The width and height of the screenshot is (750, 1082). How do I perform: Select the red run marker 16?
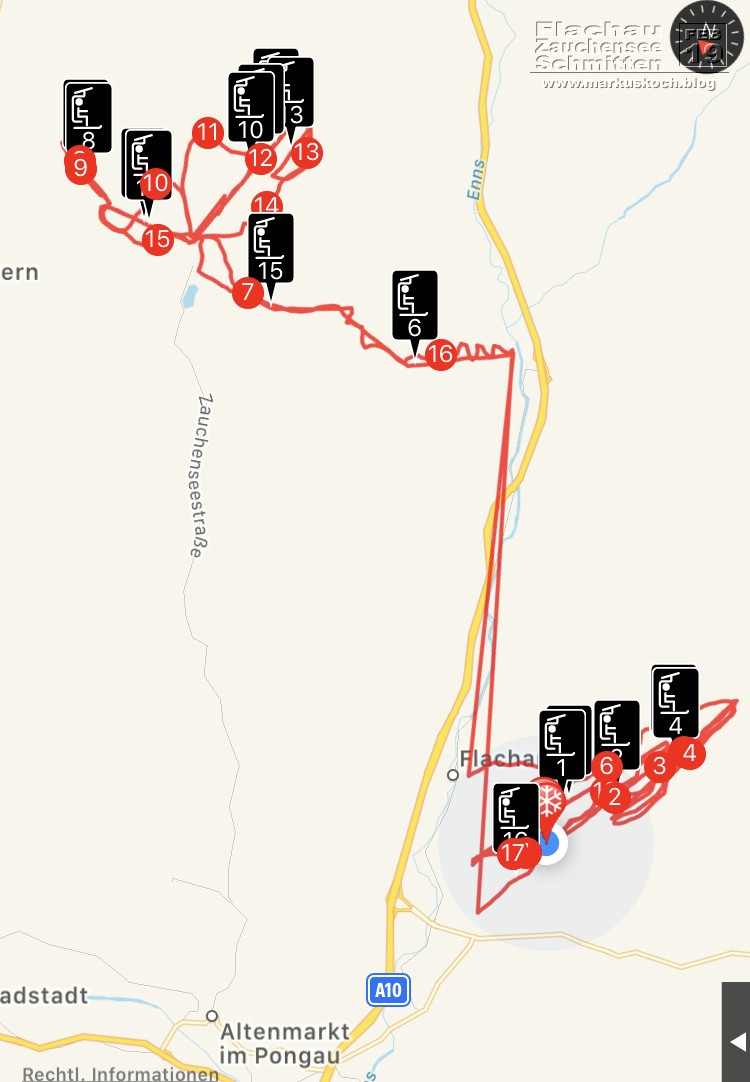coord(441,354)
